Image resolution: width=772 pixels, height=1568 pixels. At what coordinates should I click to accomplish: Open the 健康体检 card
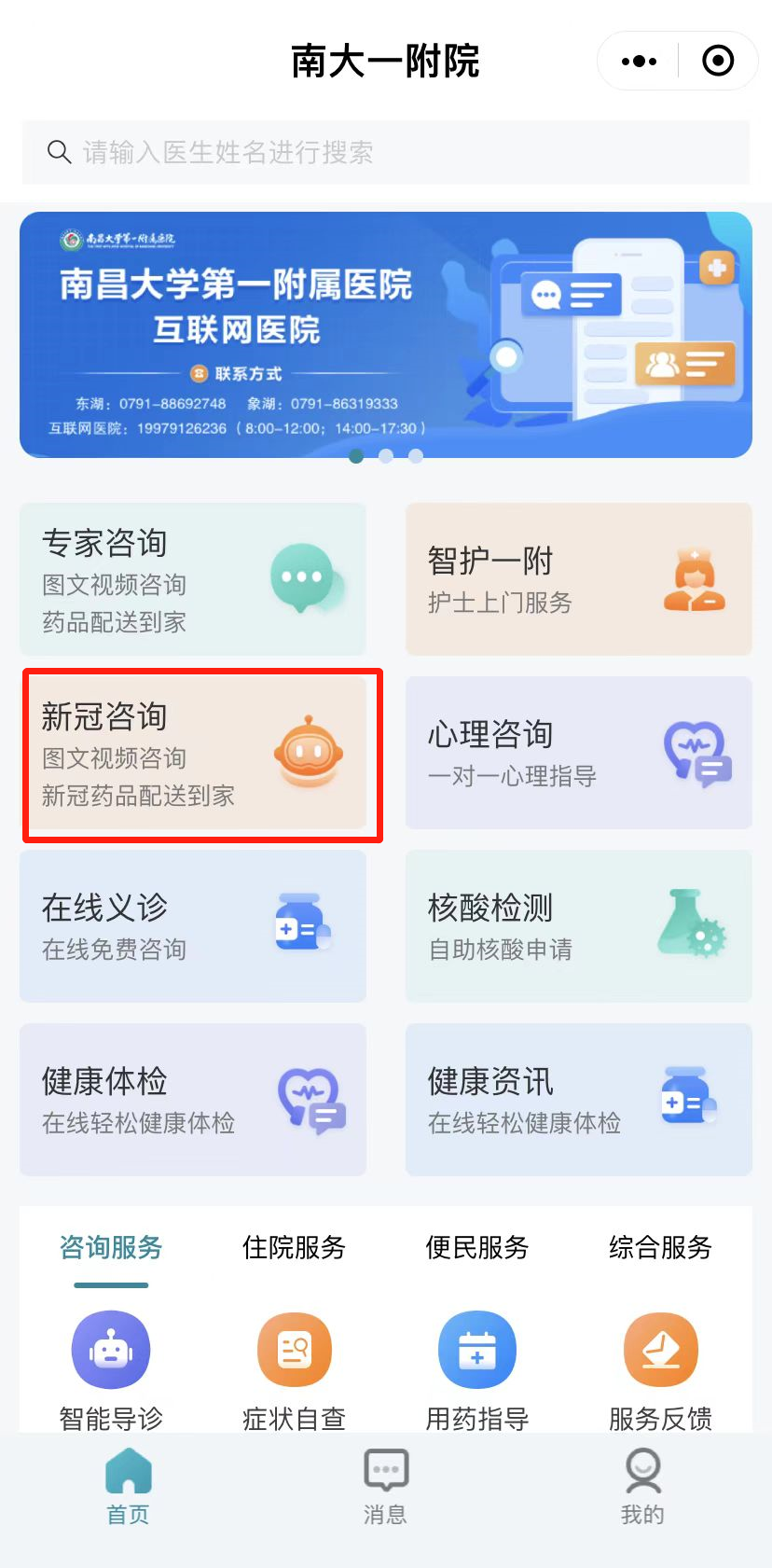[193, 1100]
